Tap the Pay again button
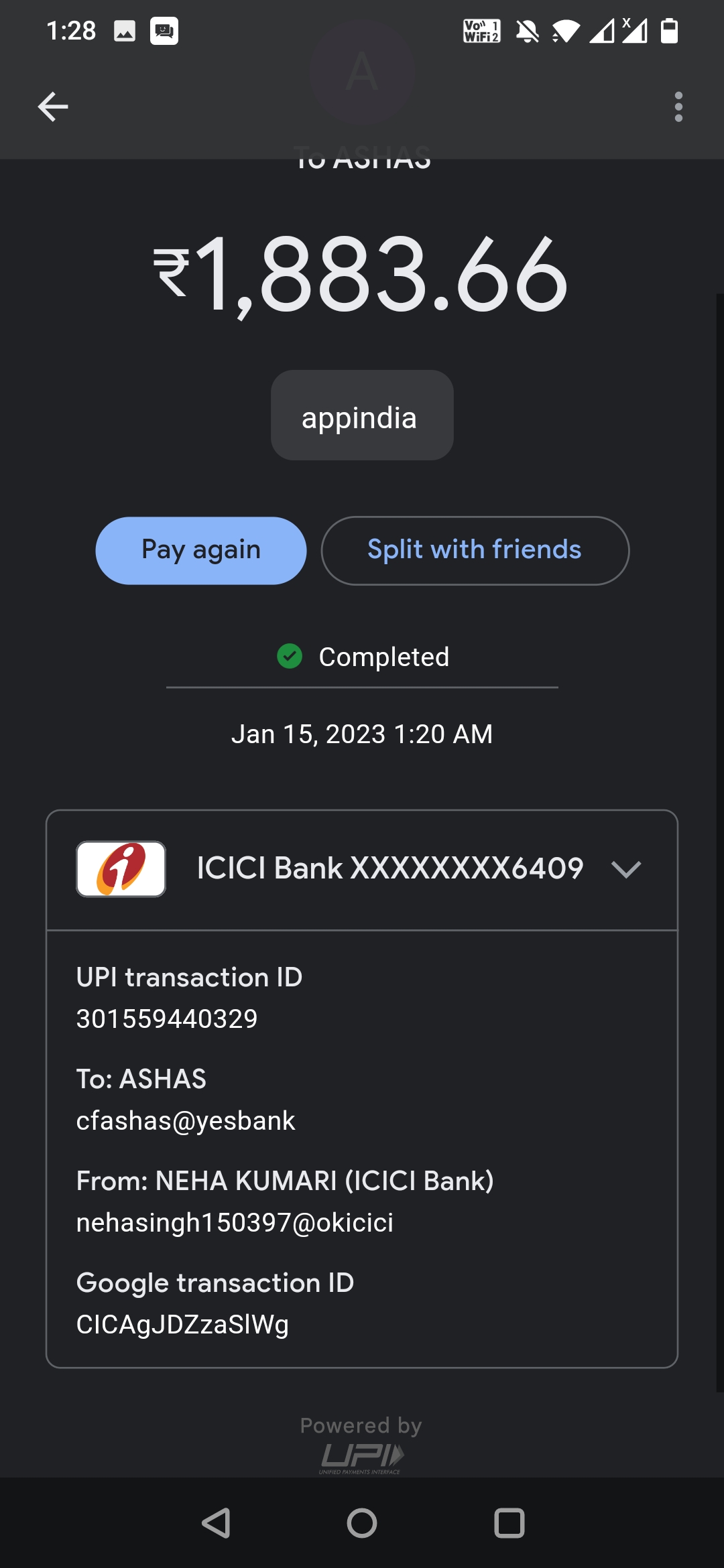The height and width of the screenshot is (1568, 724). tap(201, 550)
